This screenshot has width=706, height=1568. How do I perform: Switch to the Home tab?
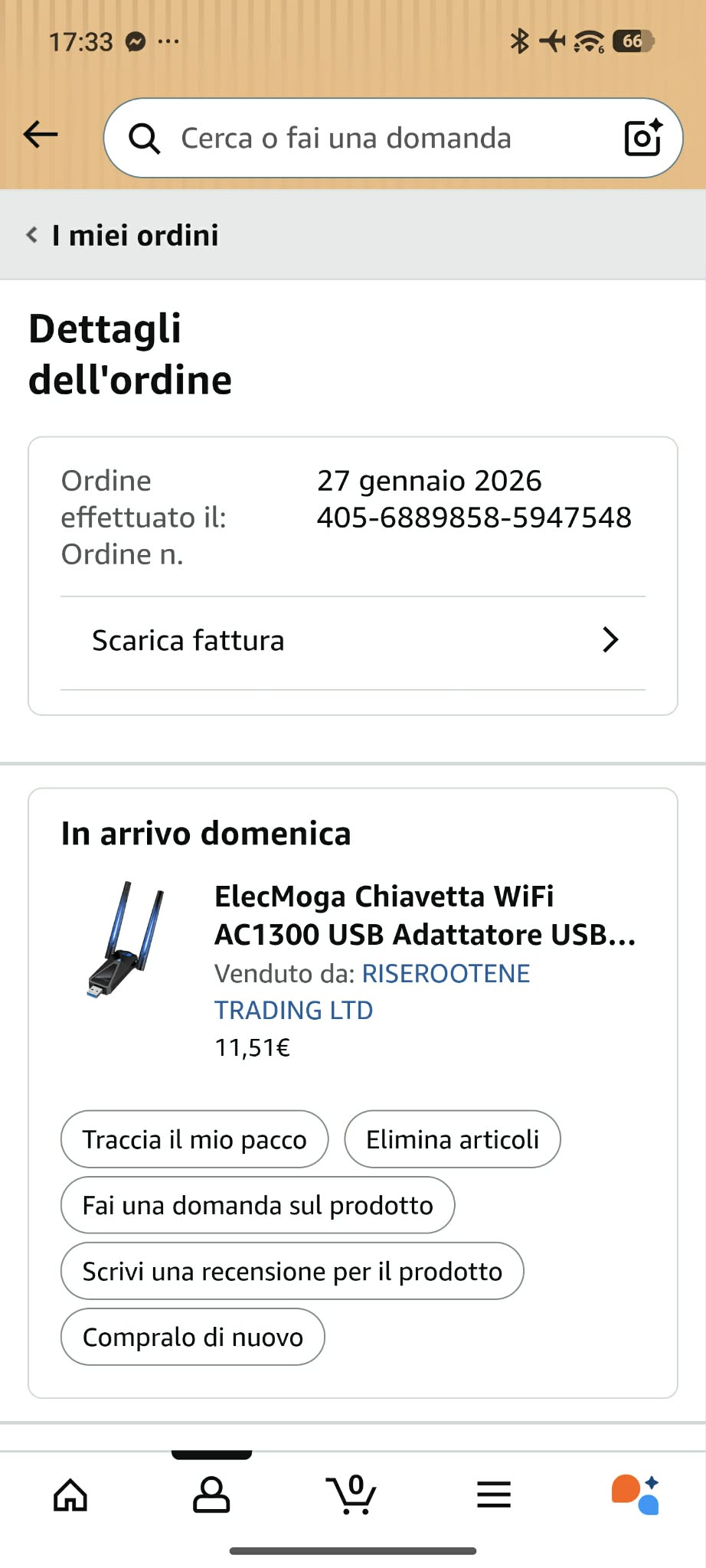pyautogui.click(x=70, y=1494)
